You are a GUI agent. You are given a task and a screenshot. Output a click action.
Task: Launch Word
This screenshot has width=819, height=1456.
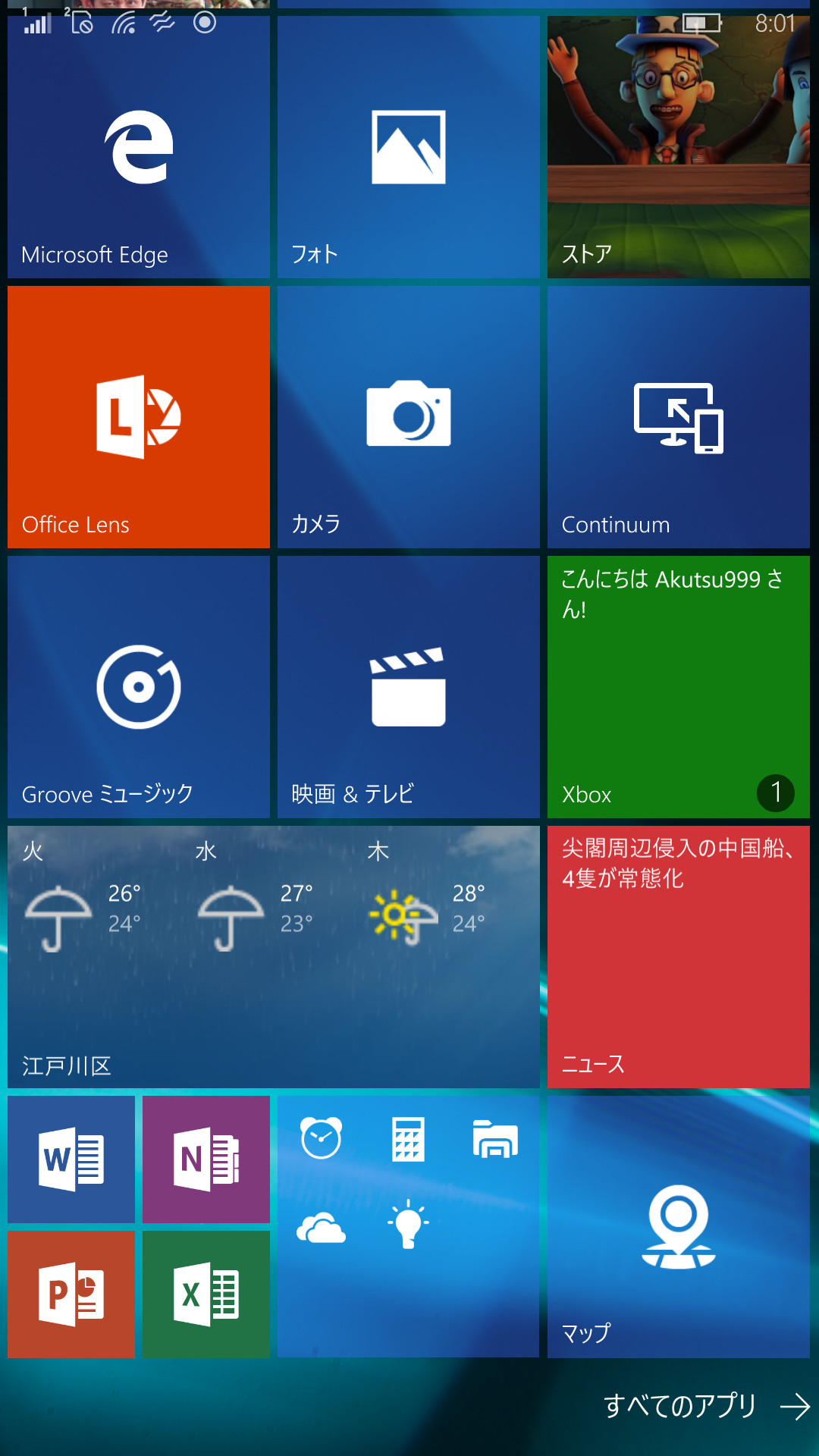71,1159
